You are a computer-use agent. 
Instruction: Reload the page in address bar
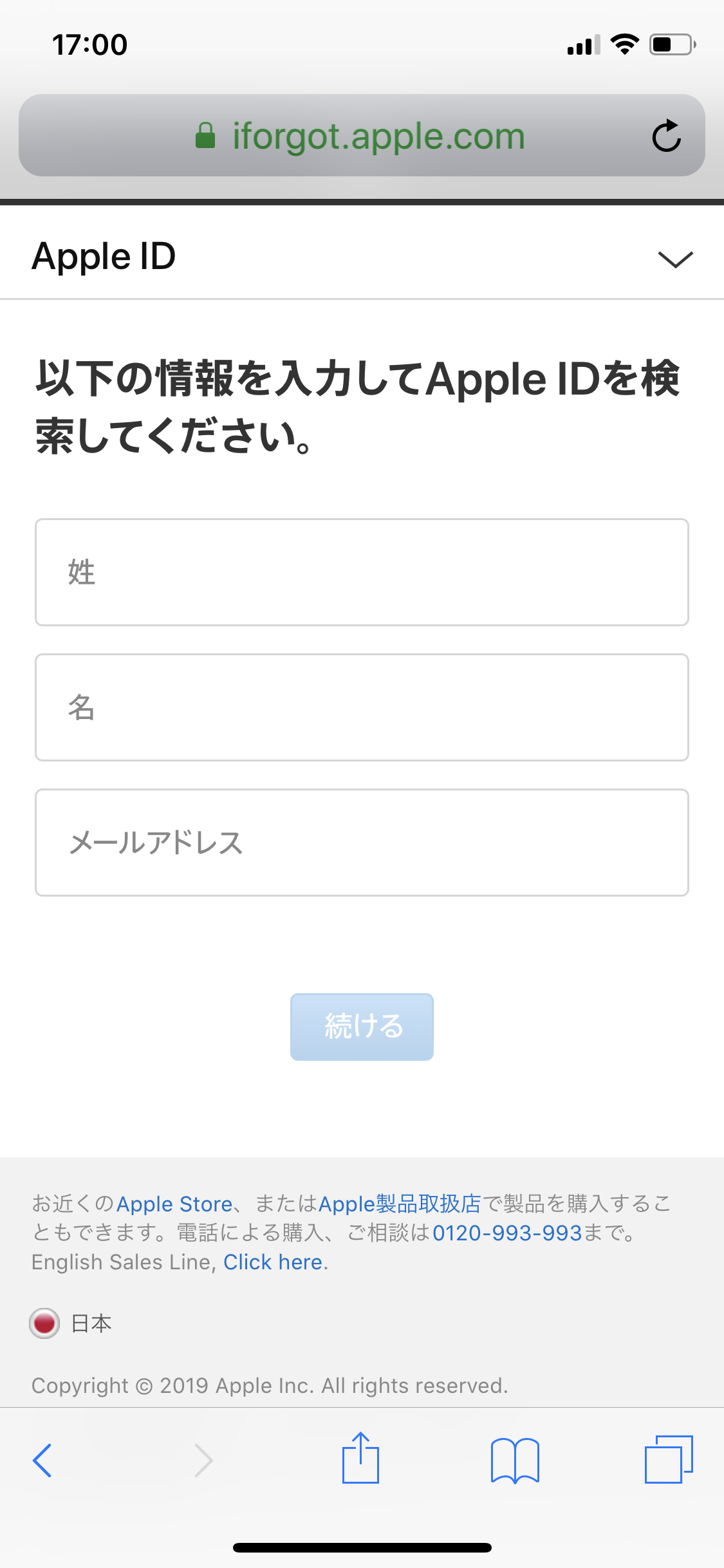[x=666, y=136]
